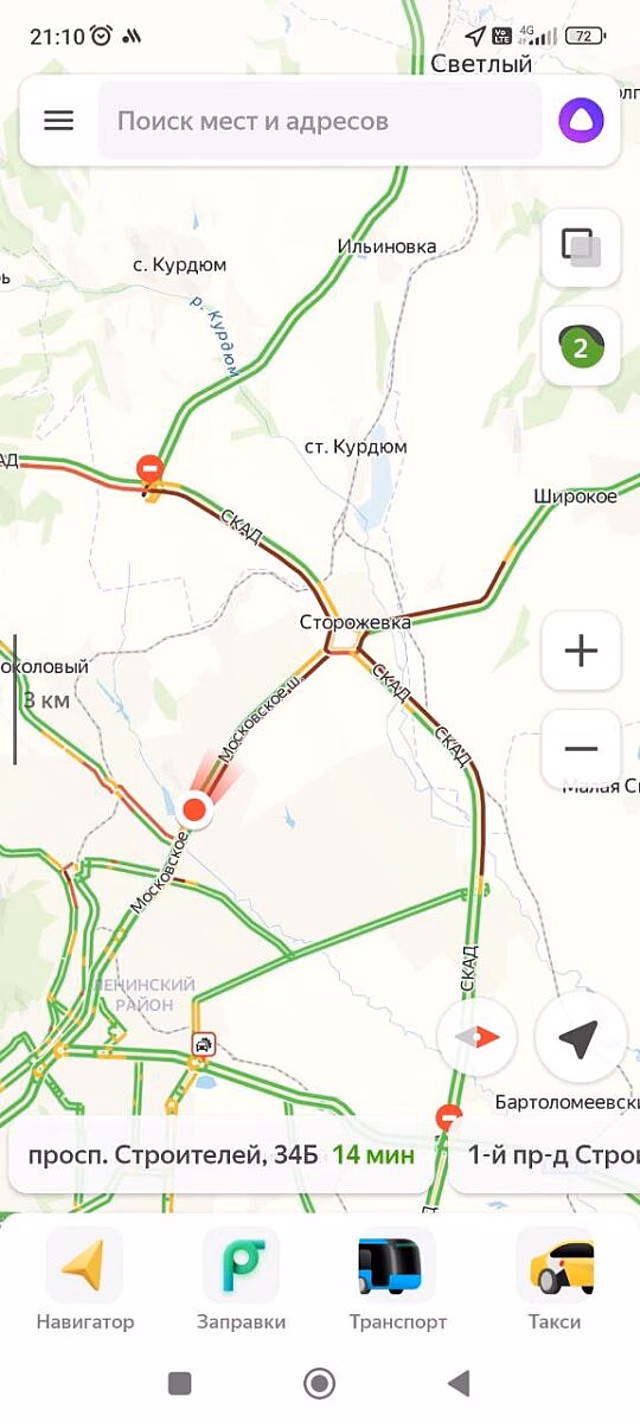640x1422 pixels.
Task: Tap the compass to reset orientation
Action: (x=477, y=1037)
